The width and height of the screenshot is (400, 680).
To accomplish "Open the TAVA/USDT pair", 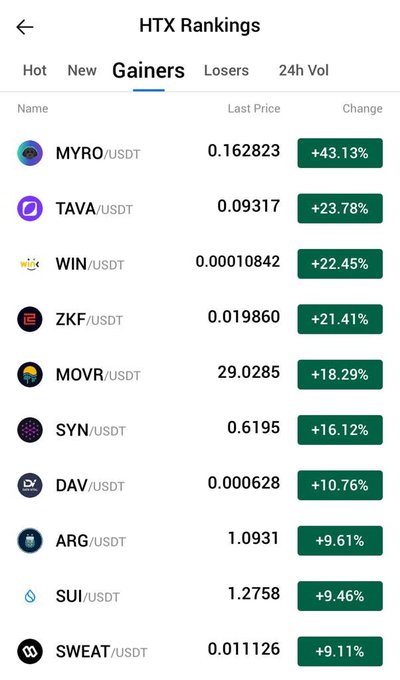I will pos(200,209).
